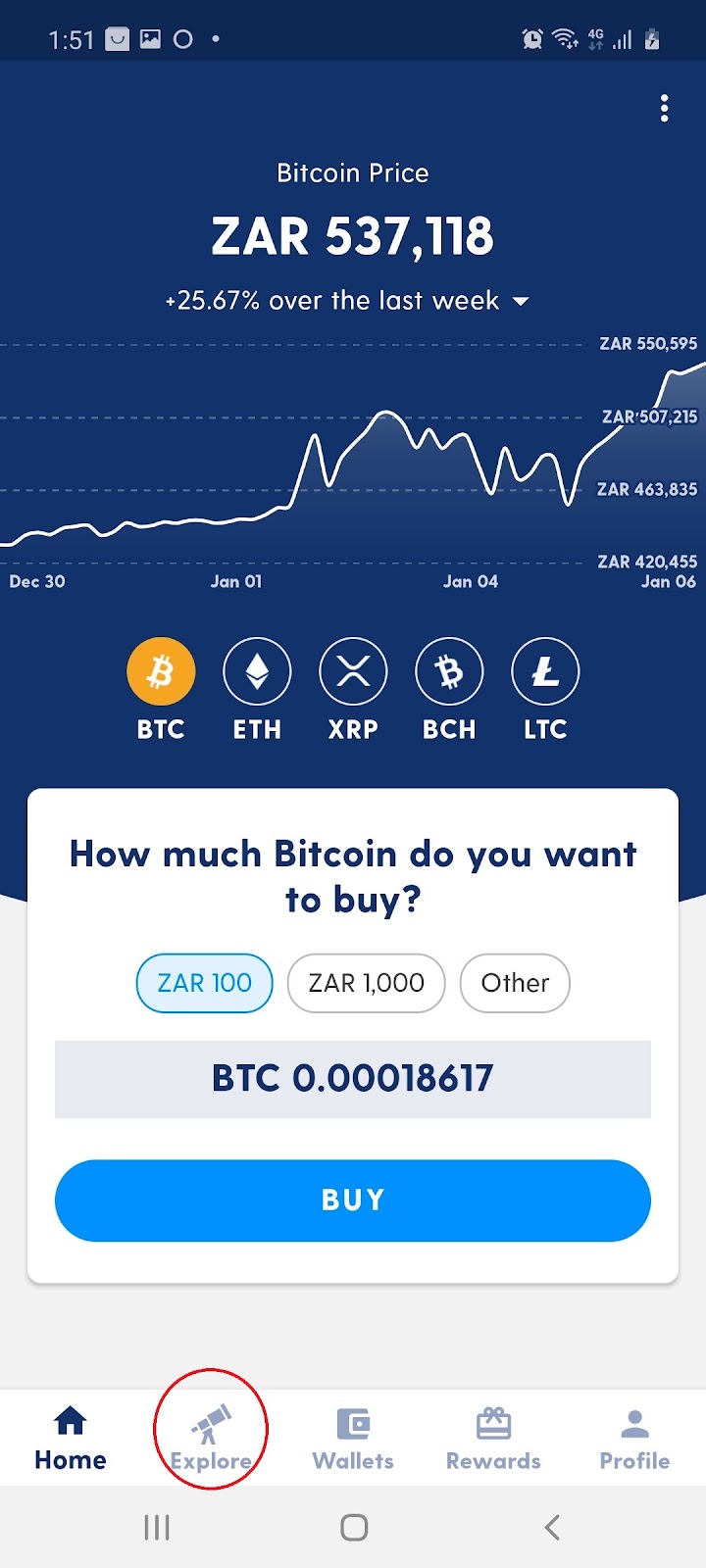Switch to the Explore tab
706x1568 pixels.
pos(211,1438)
